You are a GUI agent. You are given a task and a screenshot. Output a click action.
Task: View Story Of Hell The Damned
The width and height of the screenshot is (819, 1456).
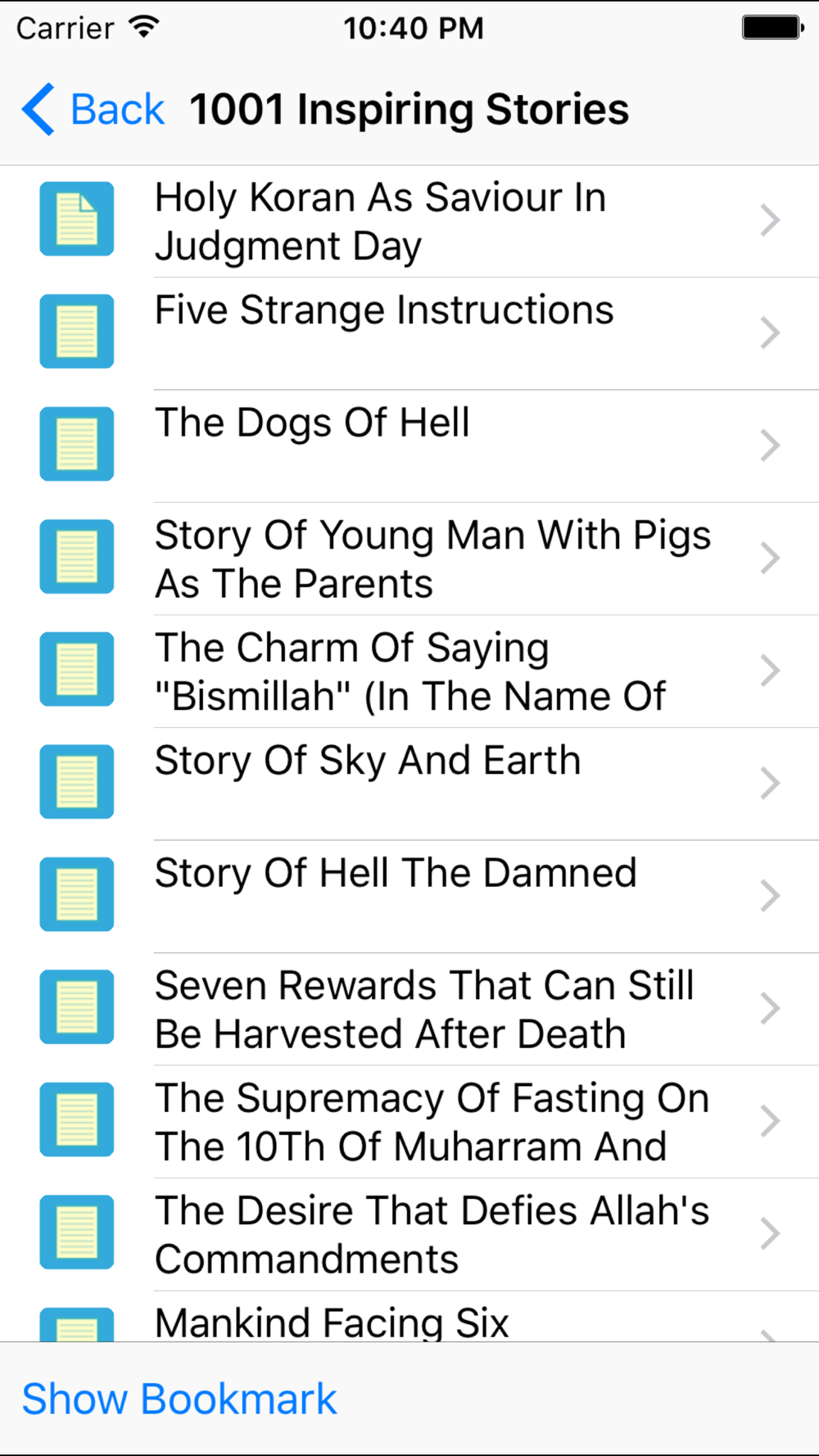(409, 897)
